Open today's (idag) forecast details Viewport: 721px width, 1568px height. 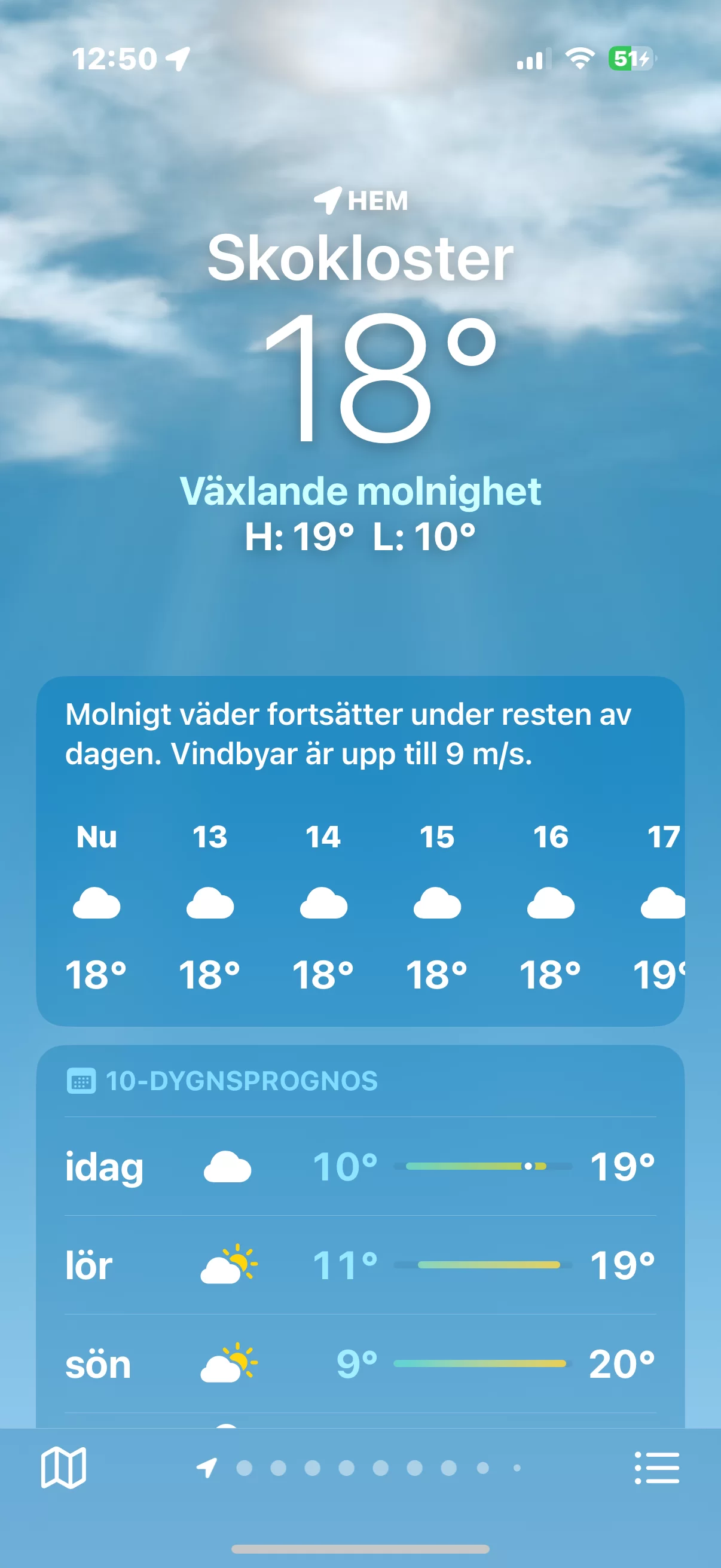click(x=360, y=1166)
